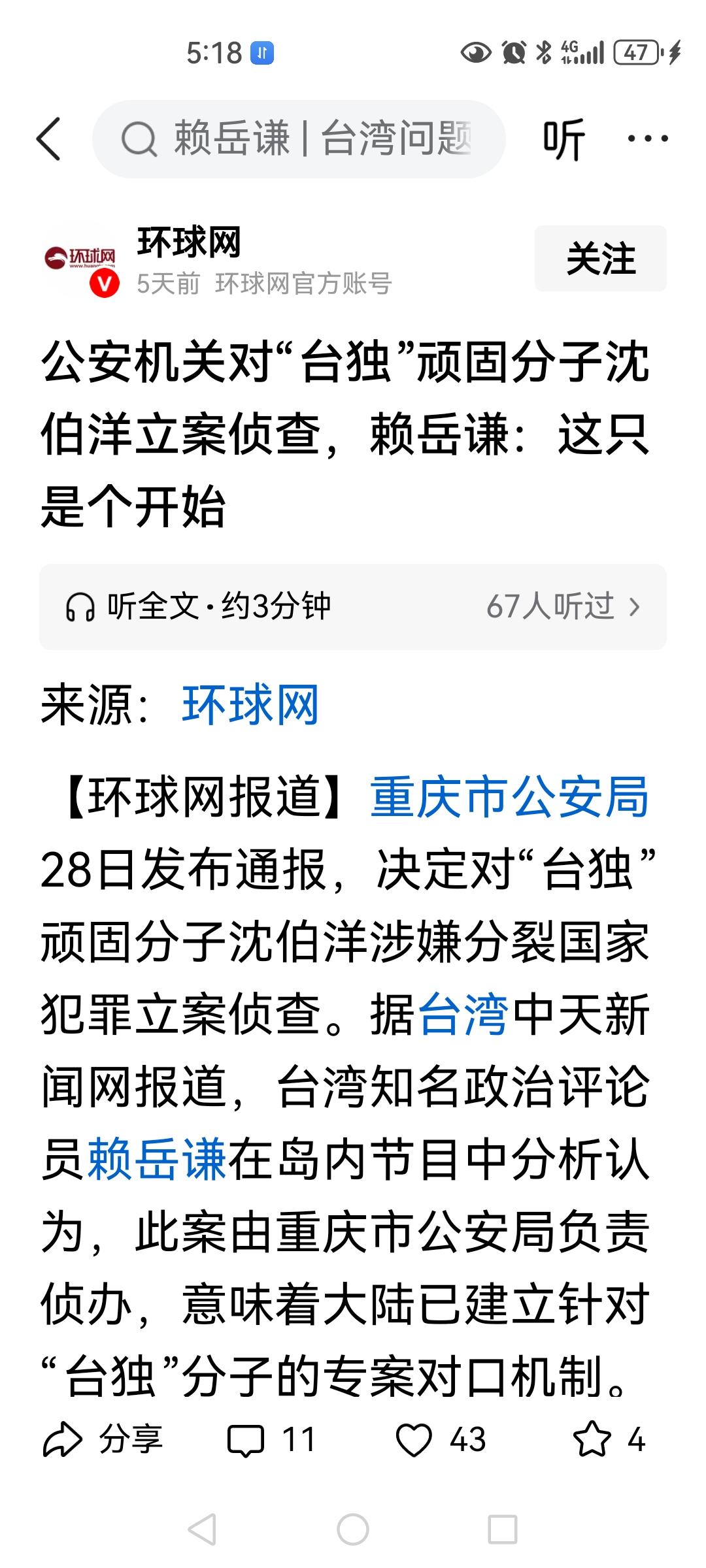Tap the home circle navigation button

coord(353,1529)
